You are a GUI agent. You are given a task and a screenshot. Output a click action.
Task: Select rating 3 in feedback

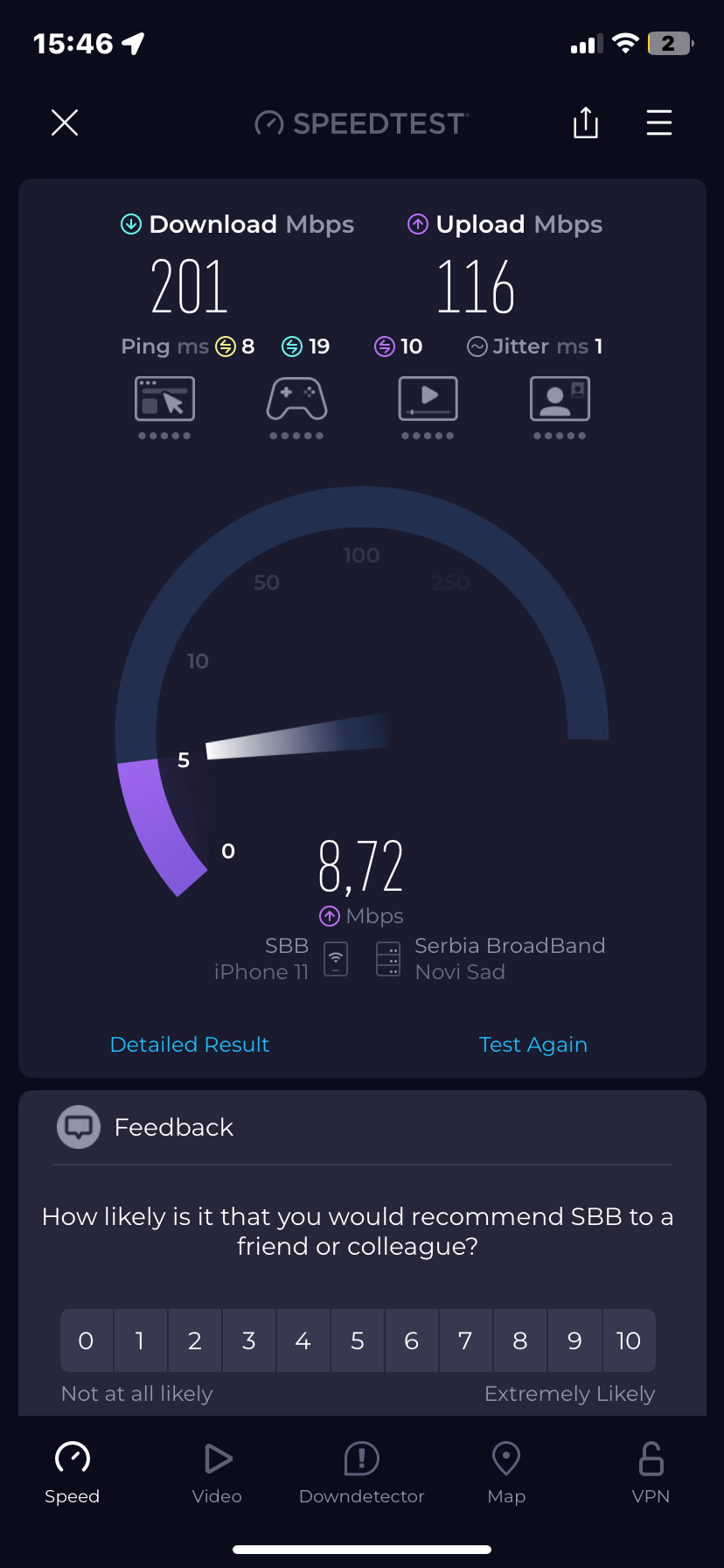pos(248,1340)
